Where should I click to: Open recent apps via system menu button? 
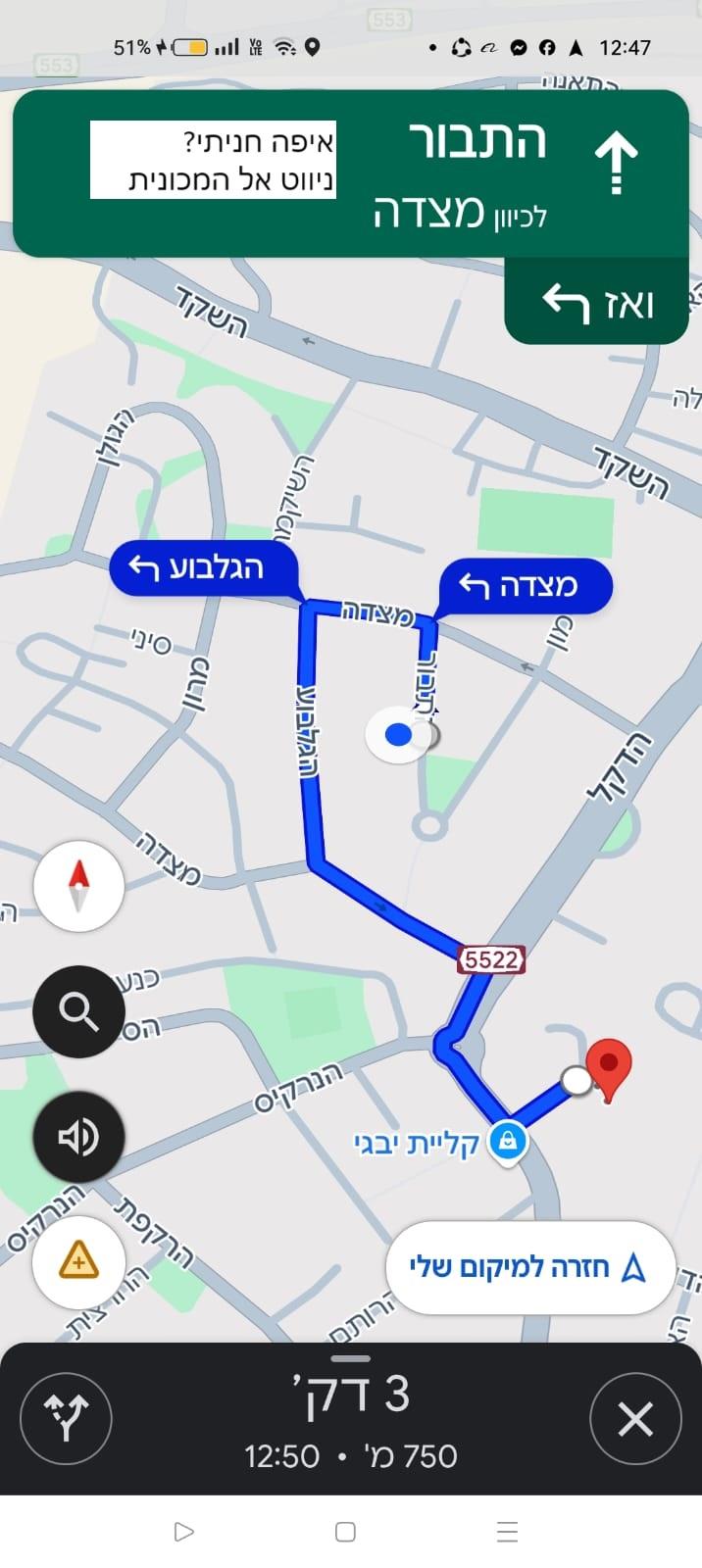[507, 1532]
